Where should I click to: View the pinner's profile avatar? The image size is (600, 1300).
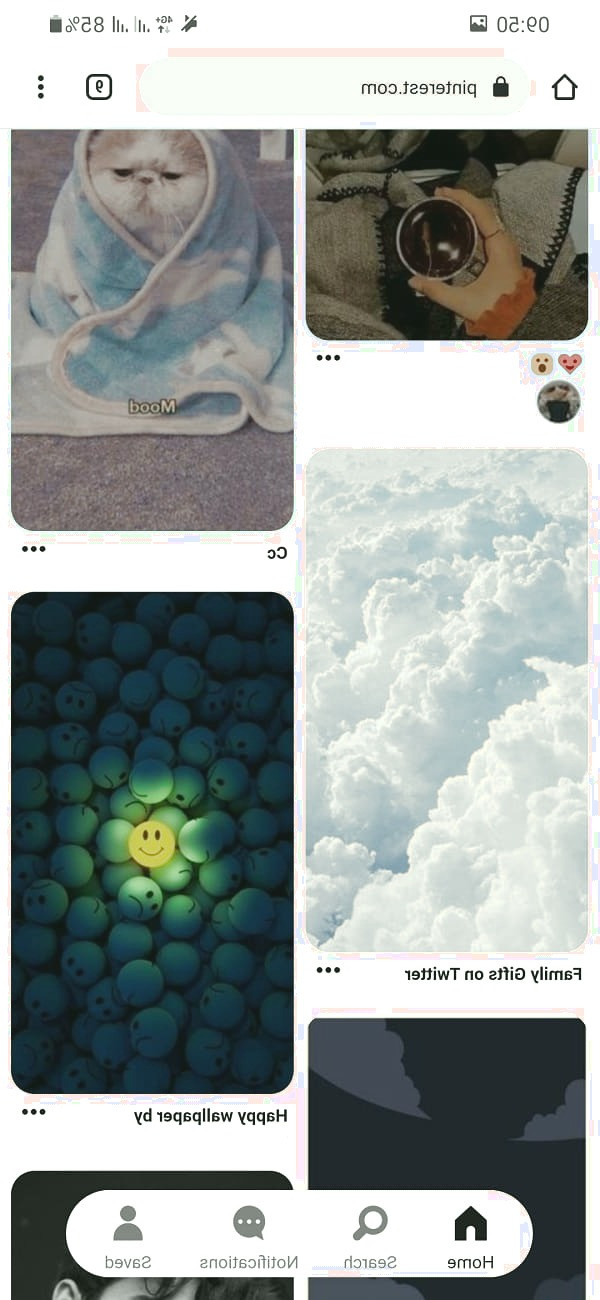(x=559, y=402)
